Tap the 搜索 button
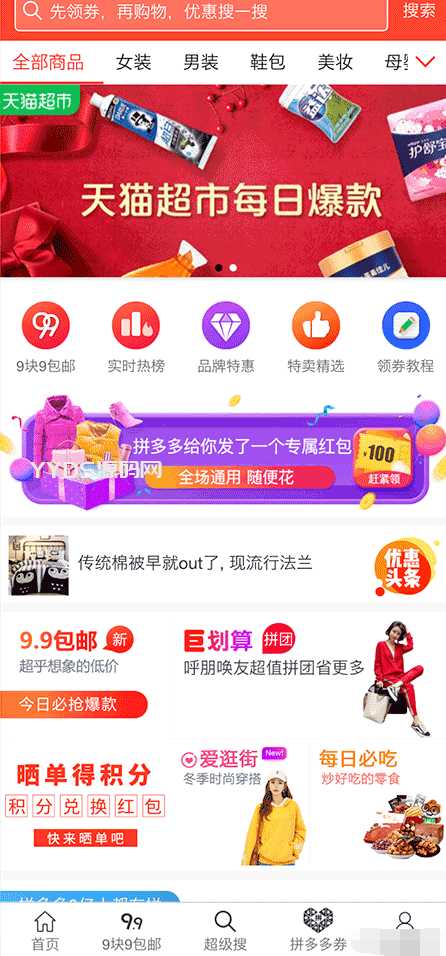The width and height of the screenshot is (446, 956). pos(419,11)
